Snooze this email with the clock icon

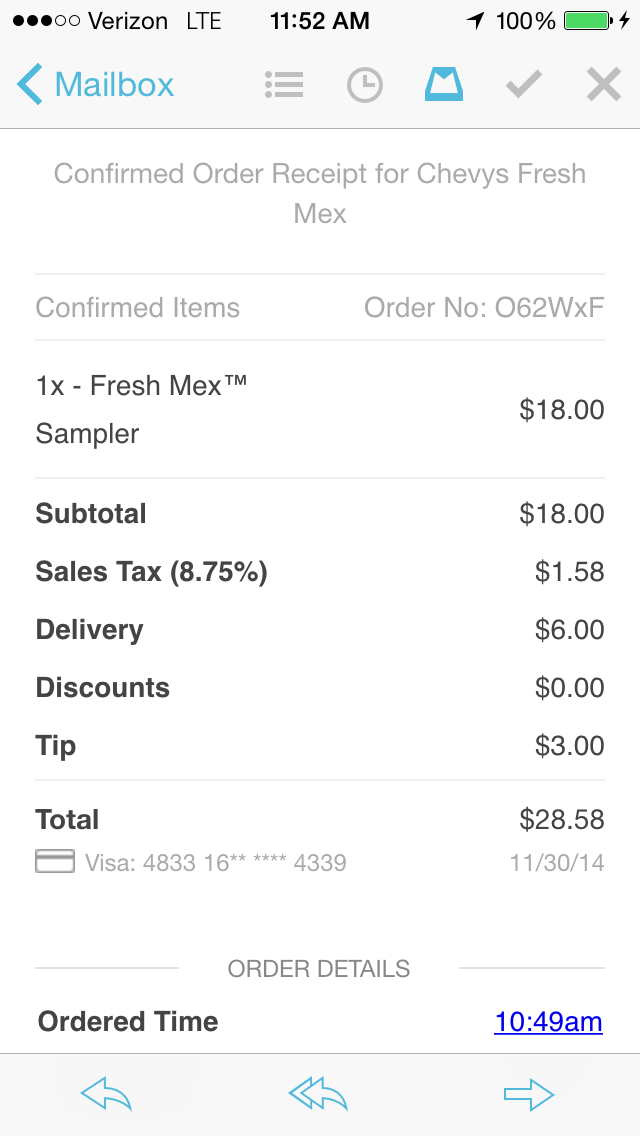(x=365, y=85)
